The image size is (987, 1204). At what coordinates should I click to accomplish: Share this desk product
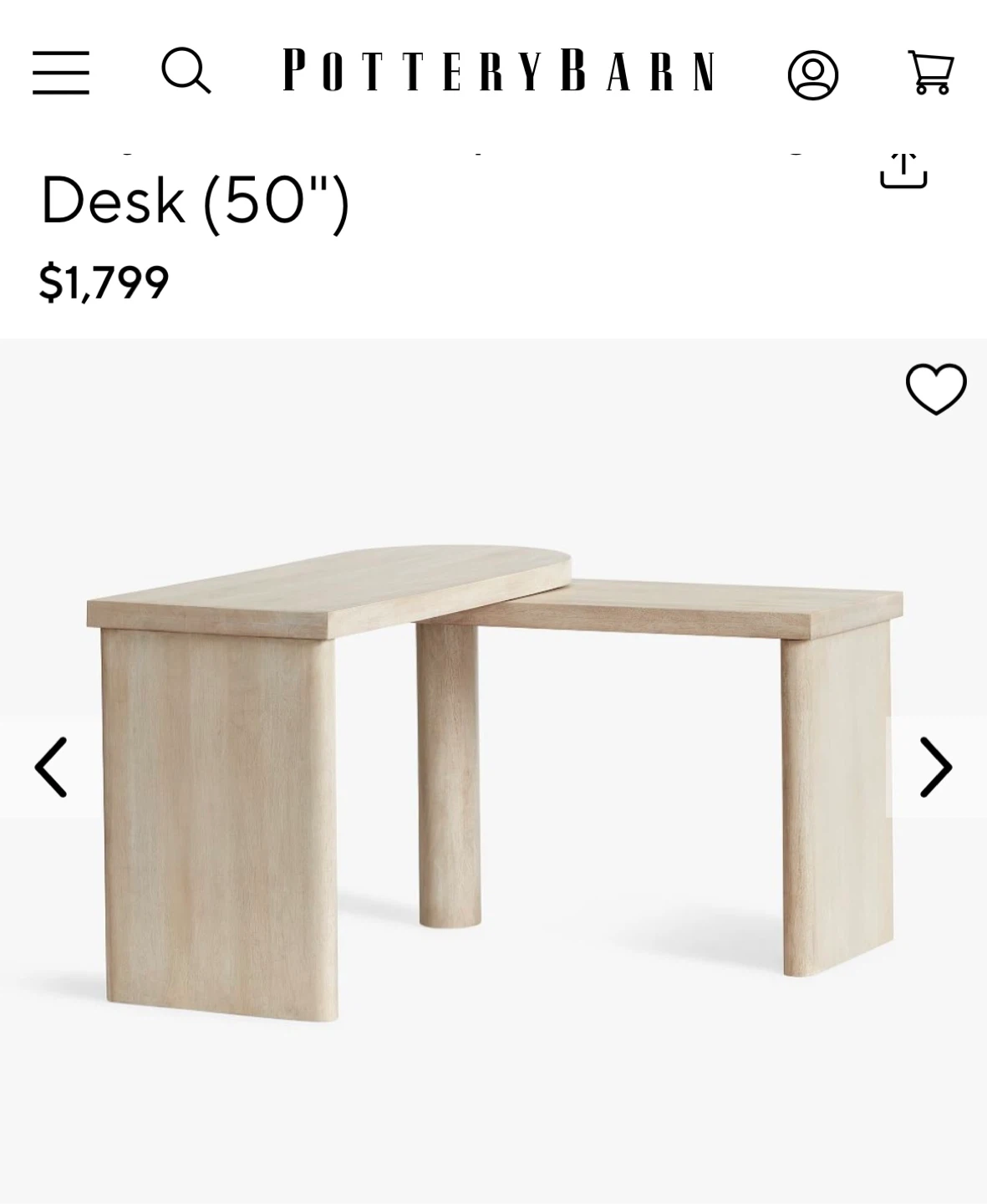pos(903,171)
